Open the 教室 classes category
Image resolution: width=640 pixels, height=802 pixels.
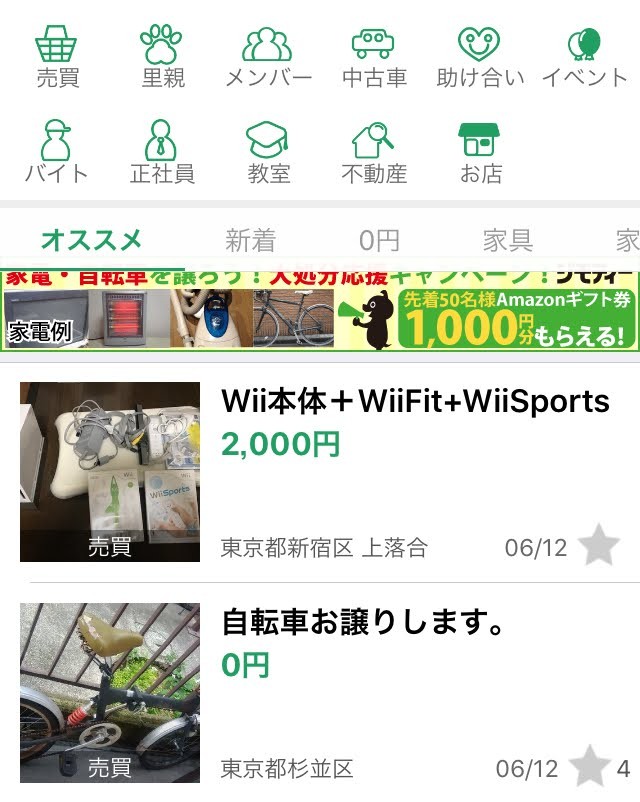[268, 152]
